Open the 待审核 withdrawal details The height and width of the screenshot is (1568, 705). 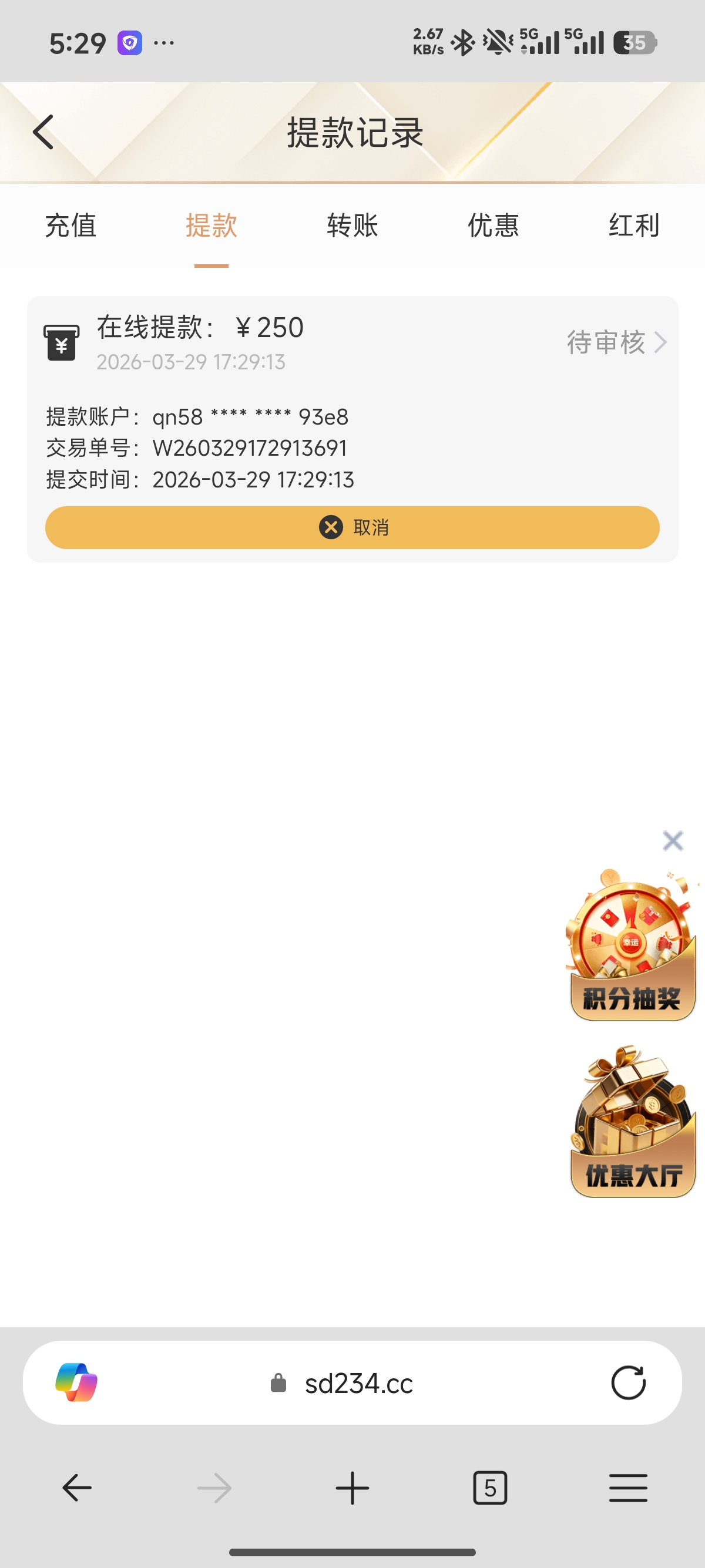pos(616,343)
